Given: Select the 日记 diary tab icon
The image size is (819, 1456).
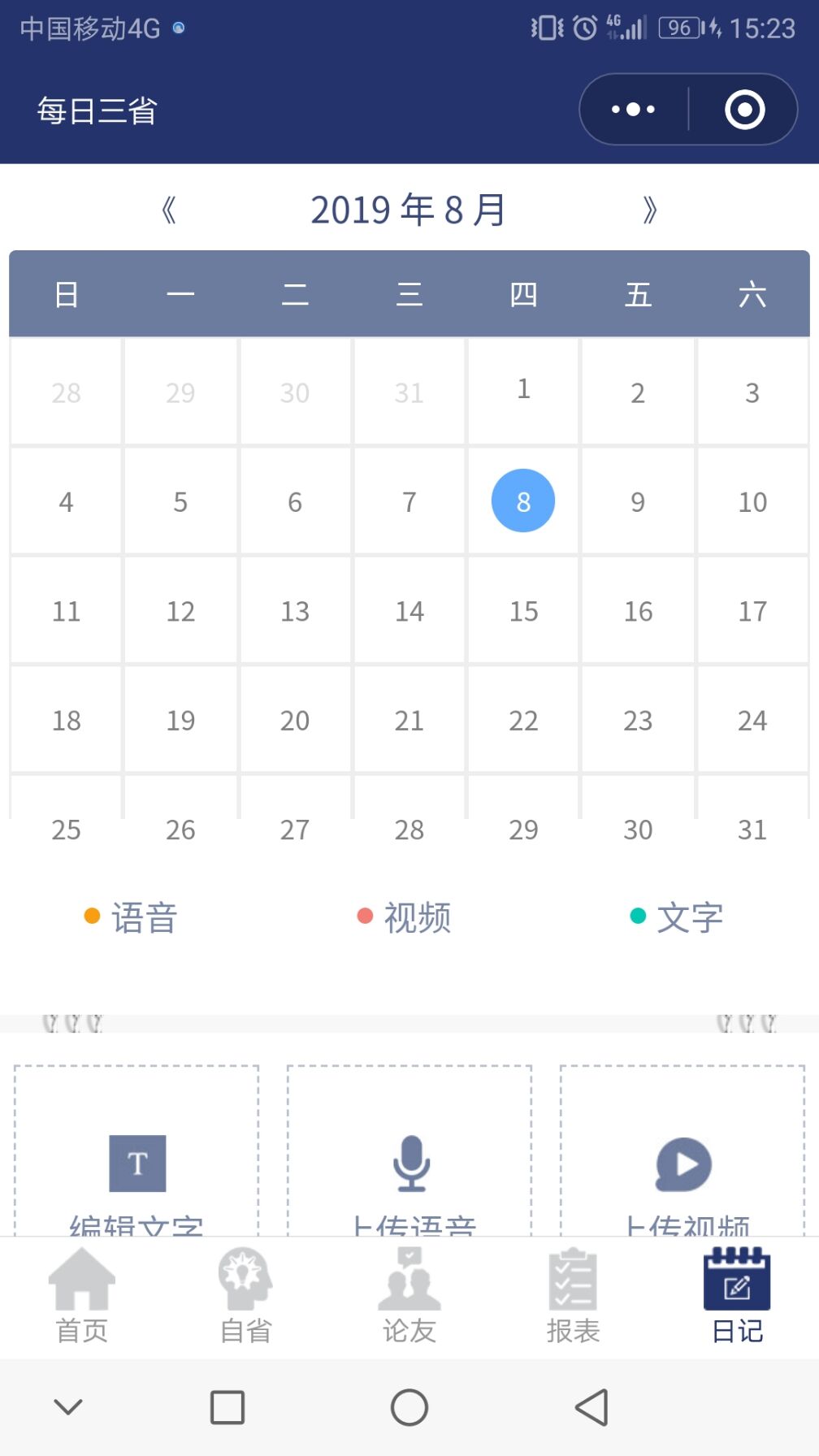Looking at the screenshot, I should 738,1285.
